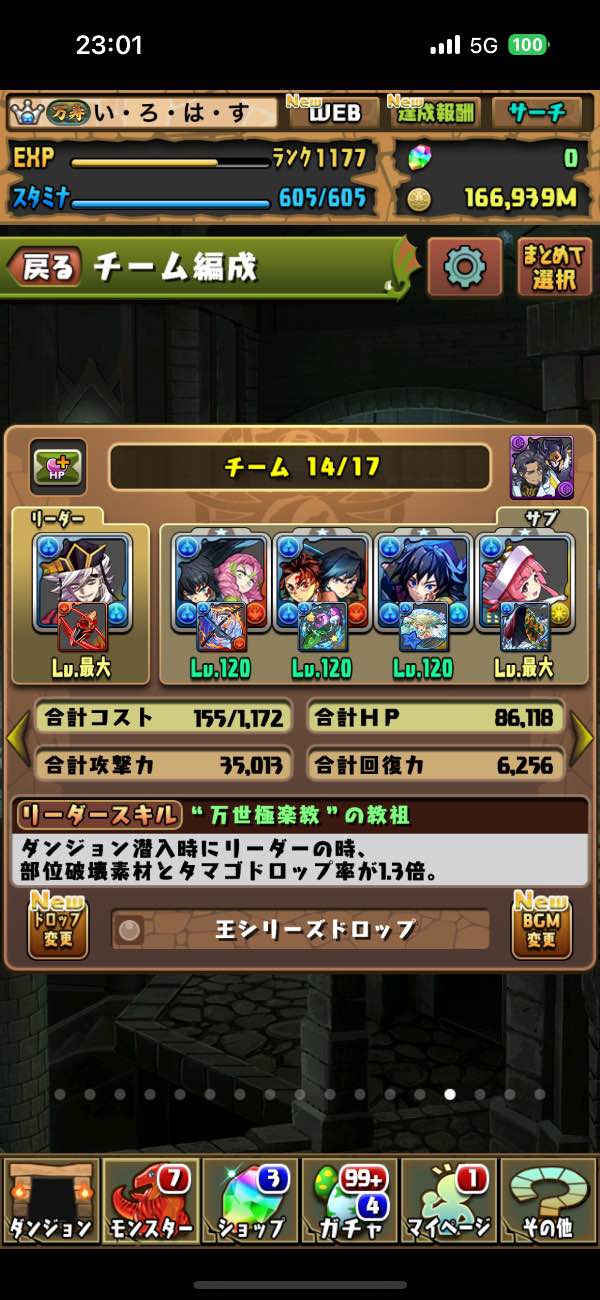This screenshot has height=1300, width=600.
Task: Tap the サーチ search button
Action: click(536, 113)
